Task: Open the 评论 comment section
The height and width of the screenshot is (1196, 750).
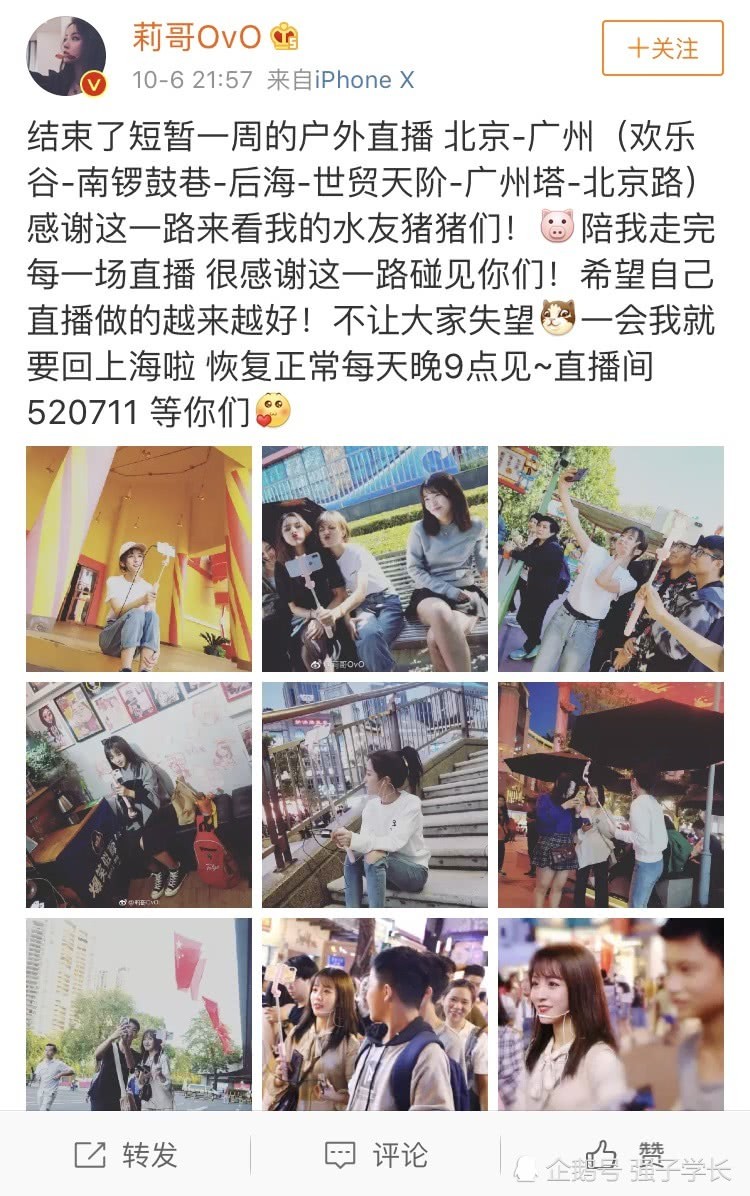Action: click(x=376, y=1155)
